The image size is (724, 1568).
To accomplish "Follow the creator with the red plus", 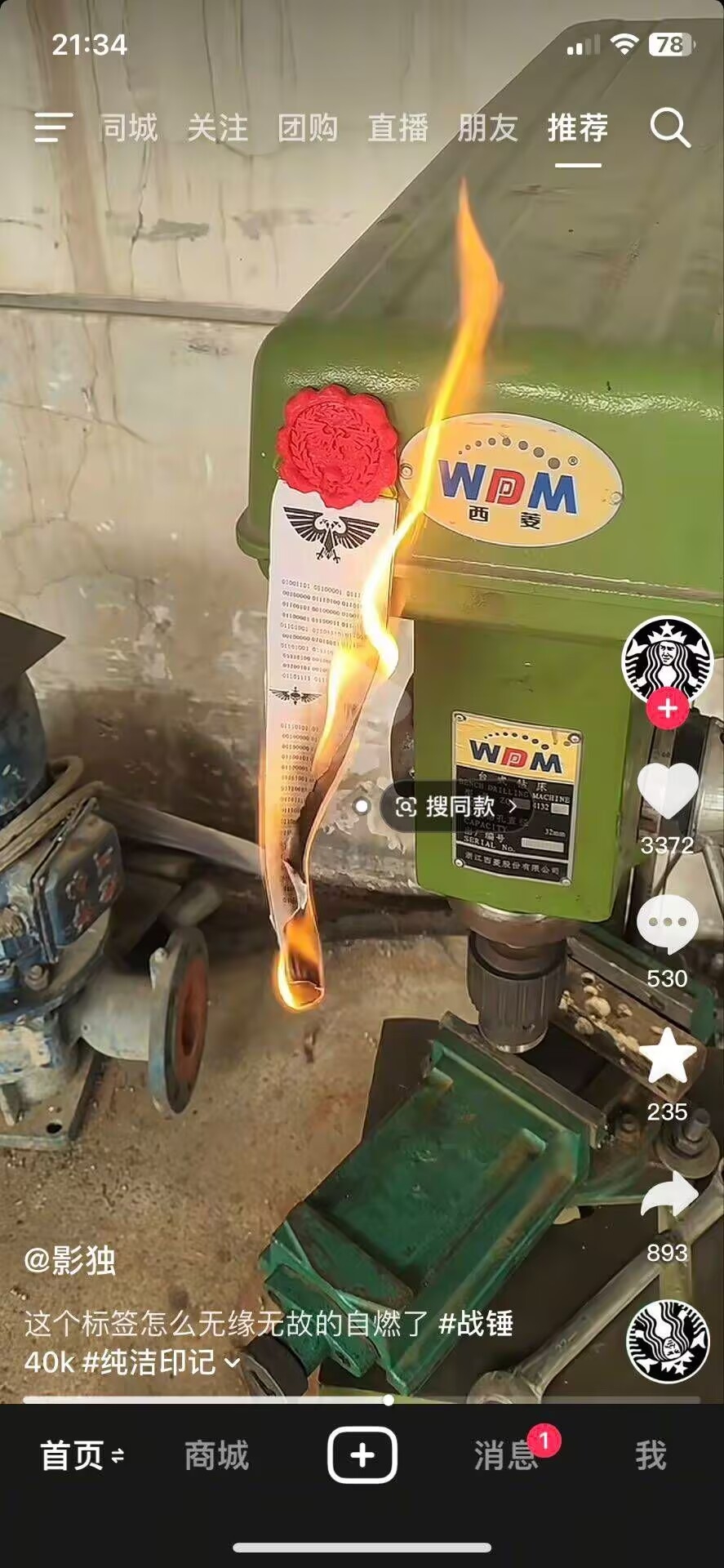I will (x=667, y=708).
